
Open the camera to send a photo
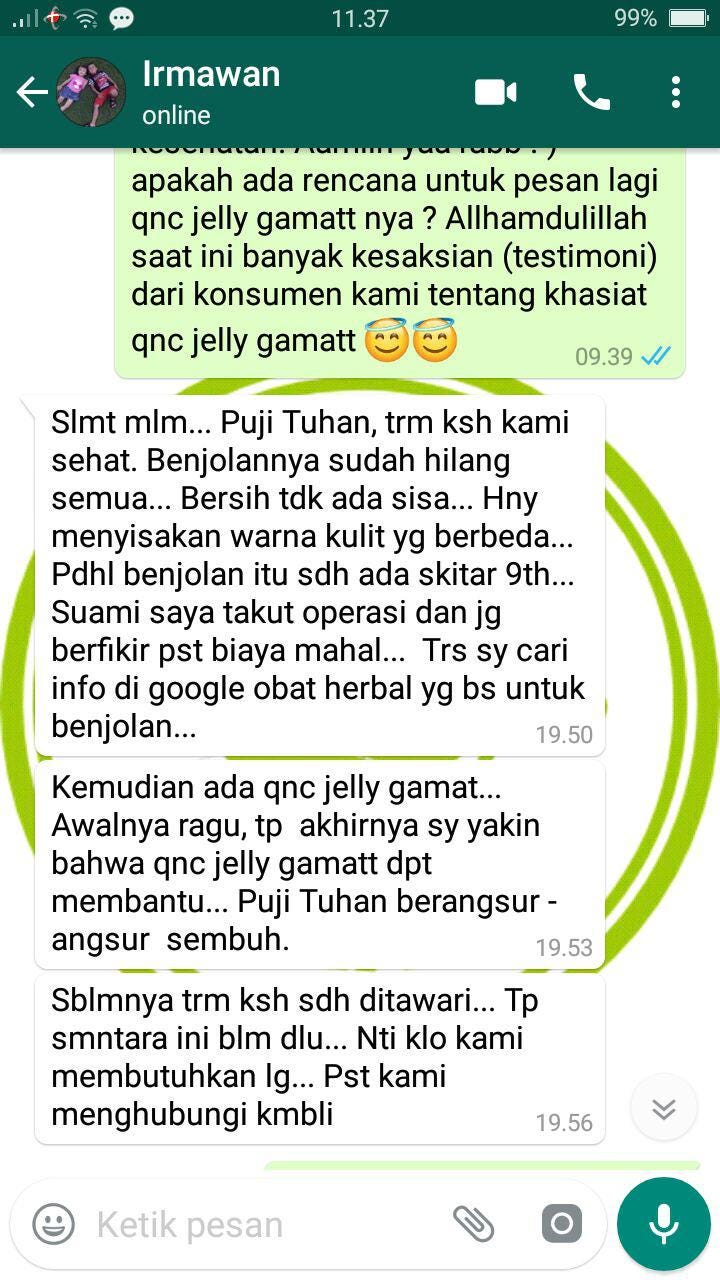(561, 1224)
